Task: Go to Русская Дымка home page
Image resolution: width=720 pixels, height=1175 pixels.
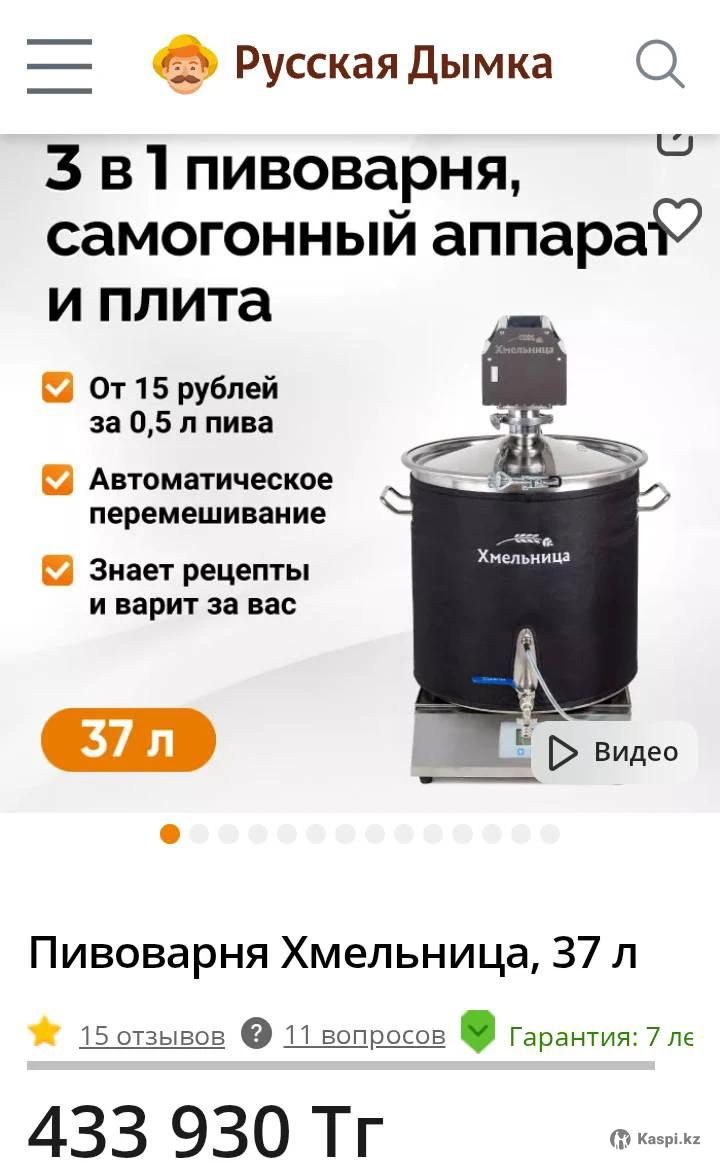Action: 353,64
